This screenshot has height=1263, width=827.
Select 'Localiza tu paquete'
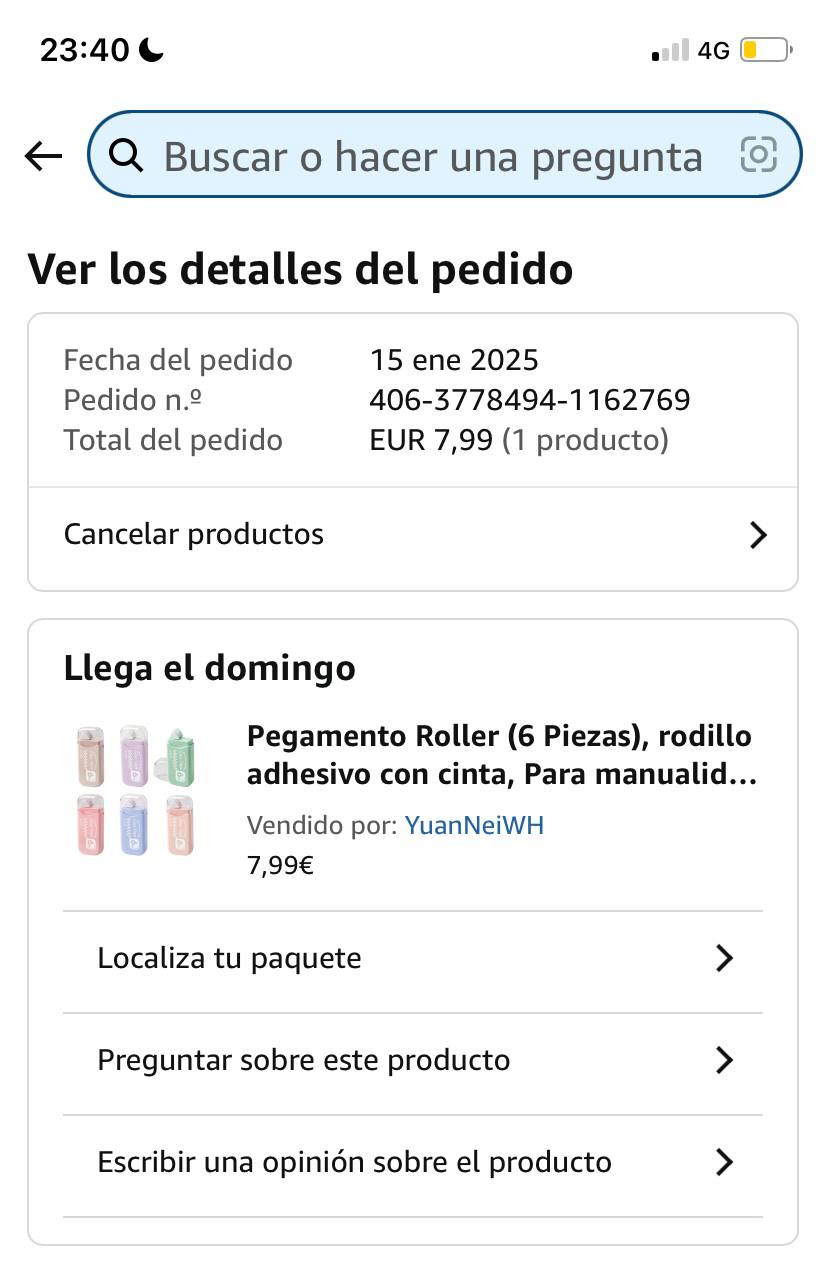click(412, 959)
